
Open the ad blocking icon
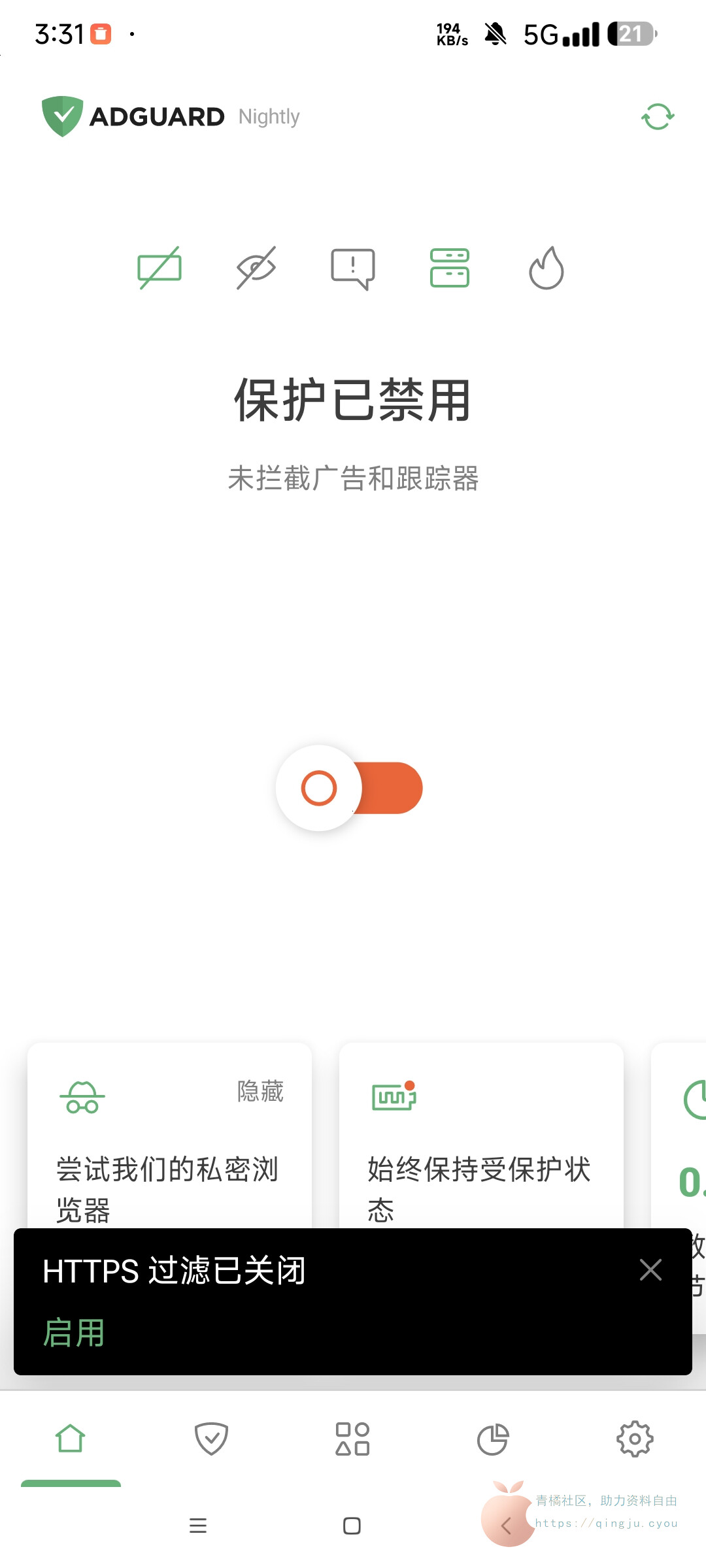(x=160, y=268)
